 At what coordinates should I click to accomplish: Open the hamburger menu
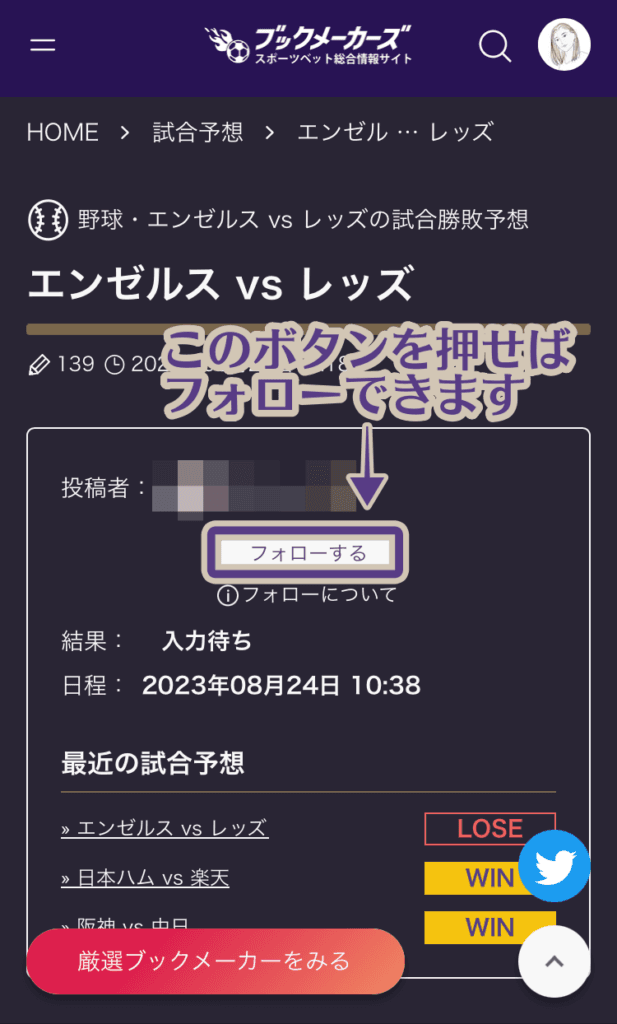(x=43, y=45)
